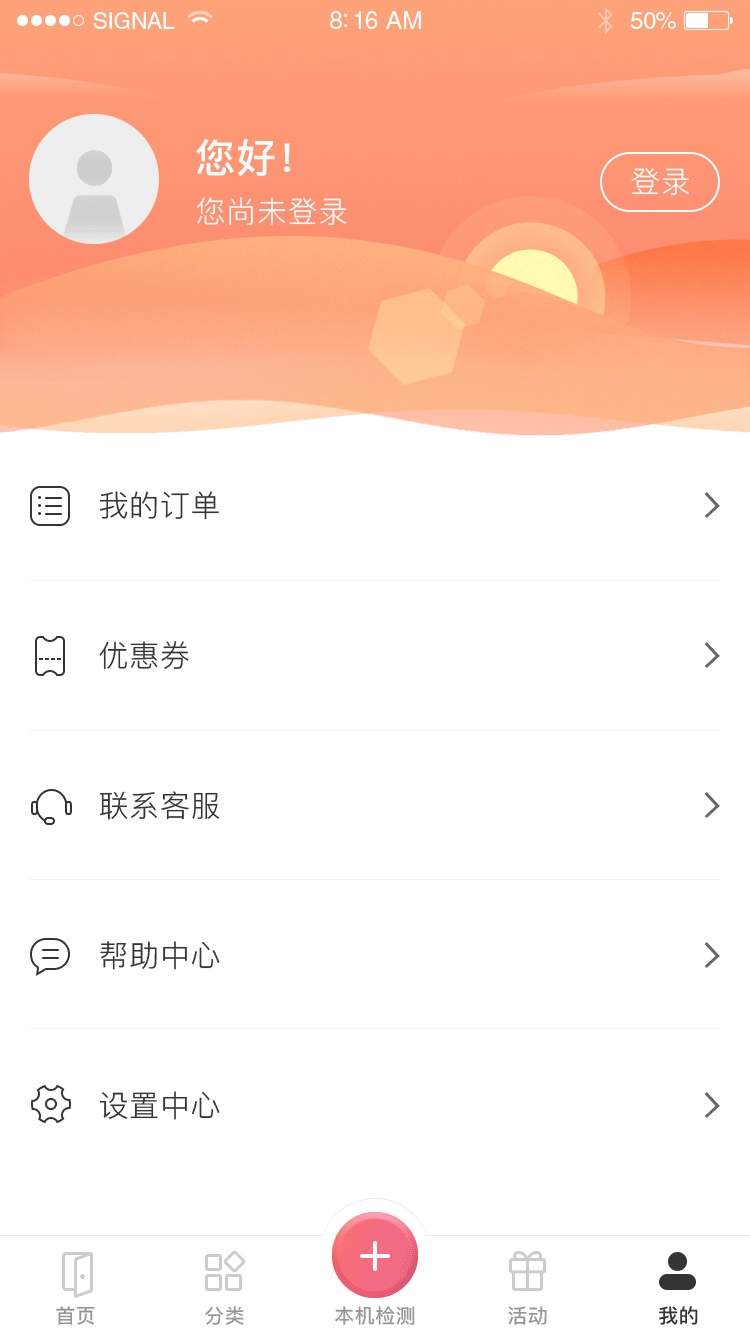The image size is (750, 1334).
Task: Open 帮助中心 help center
Action: tap(374, 956)
